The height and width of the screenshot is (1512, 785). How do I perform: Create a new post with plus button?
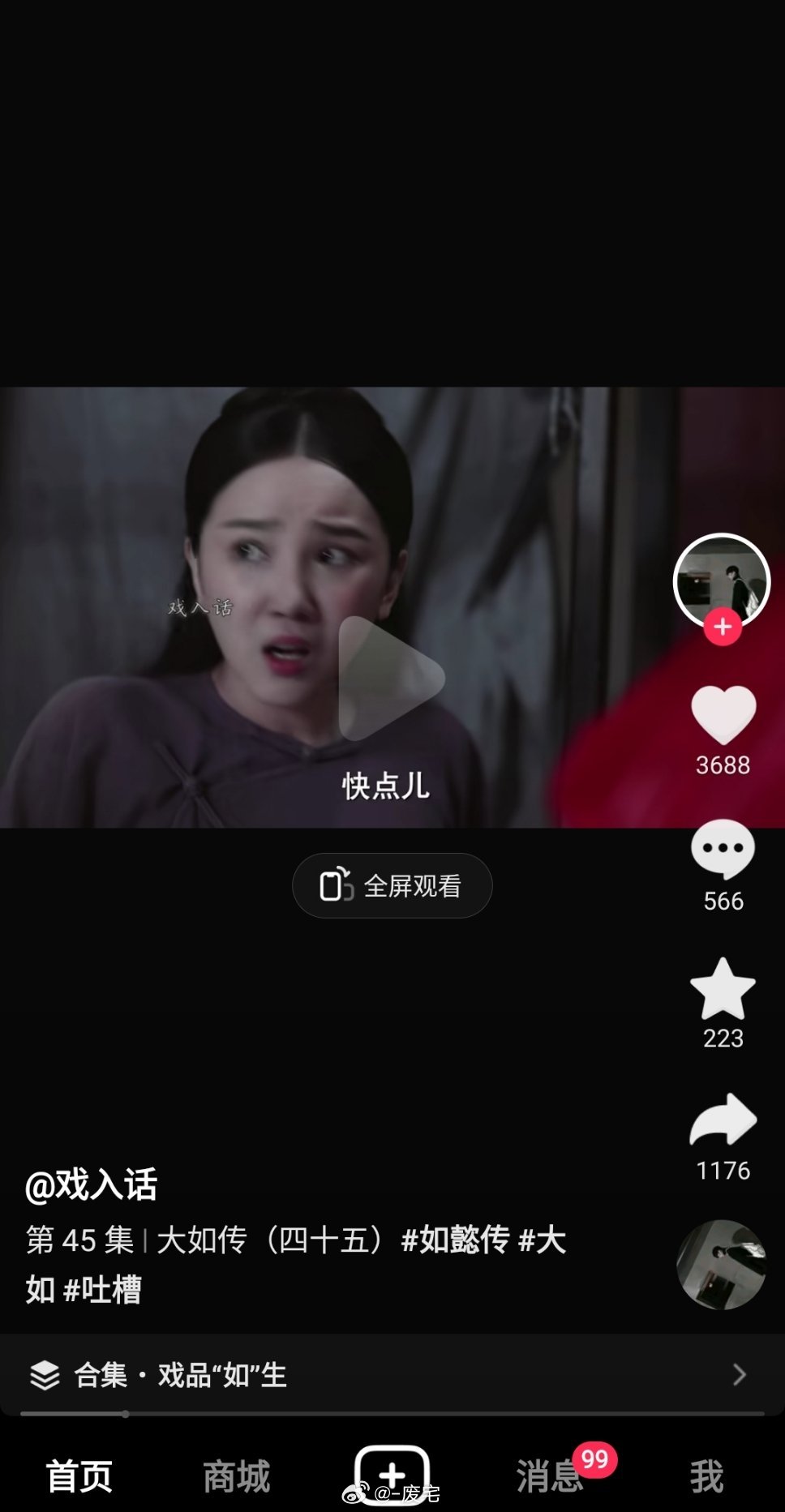click(x=392, y=1472)
